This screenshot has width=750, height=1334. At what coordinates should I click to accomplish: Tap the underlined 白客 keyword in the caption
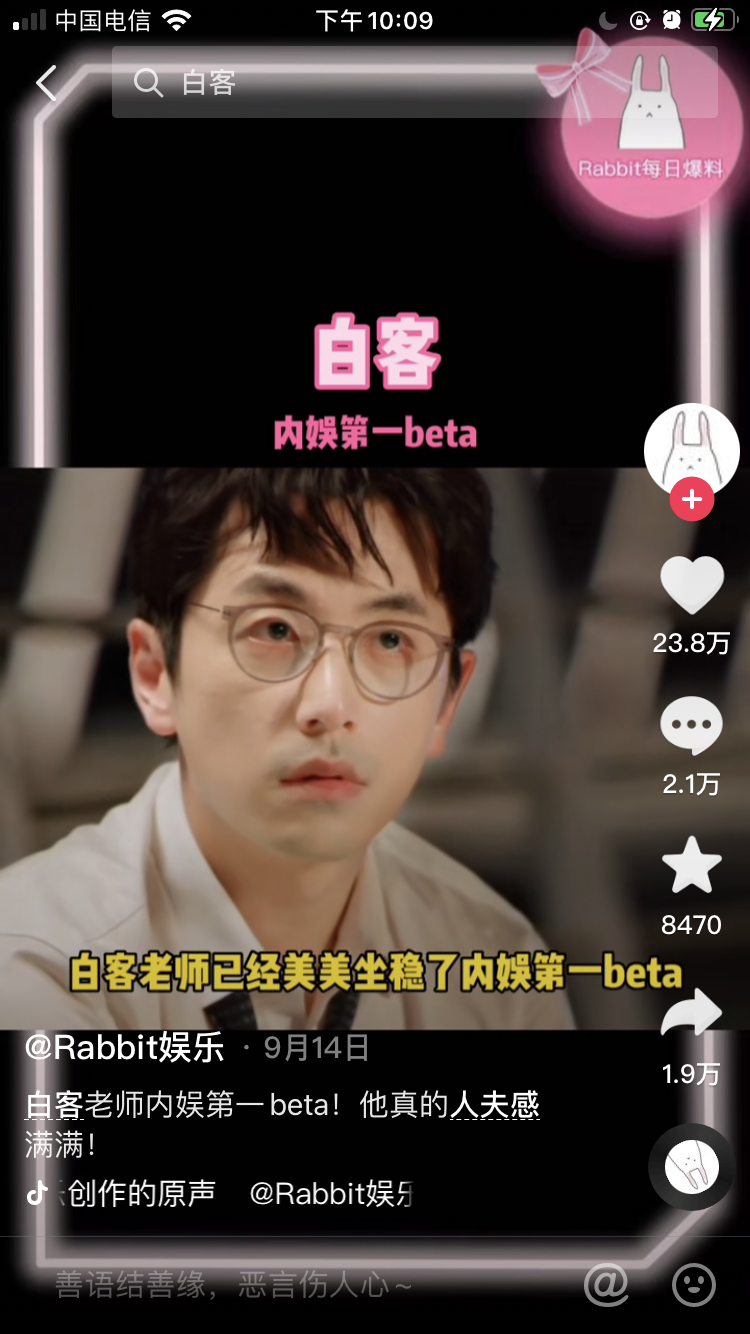(53, 1105)
